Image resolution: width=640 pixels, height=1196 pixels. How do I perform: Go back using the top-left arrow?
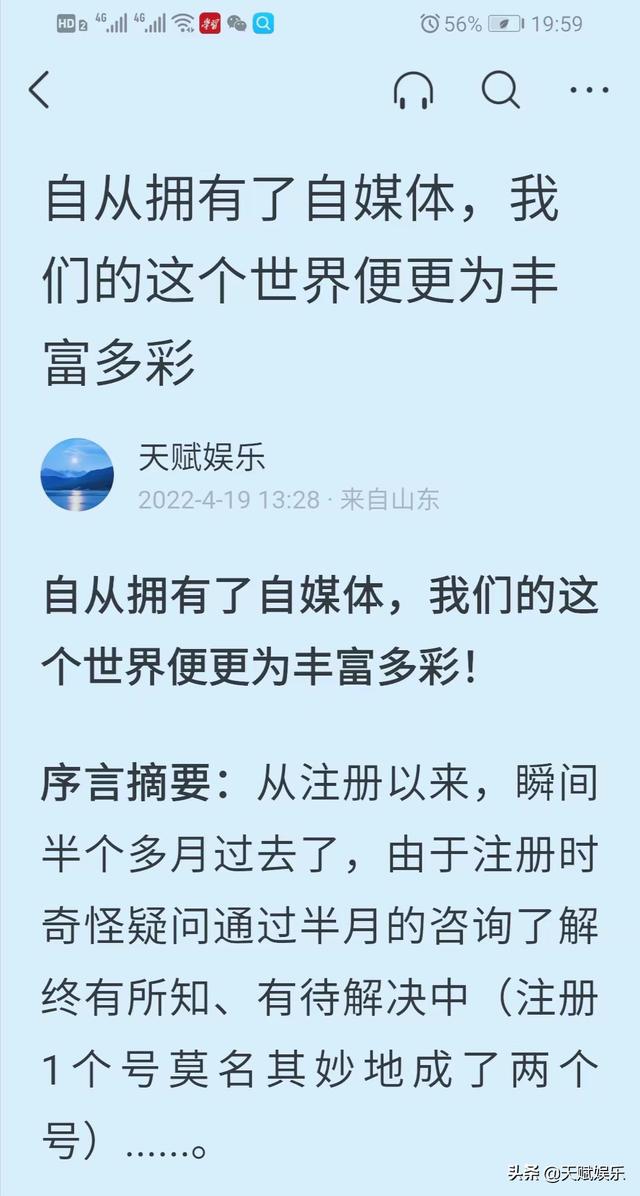click(x=39, y=91)
